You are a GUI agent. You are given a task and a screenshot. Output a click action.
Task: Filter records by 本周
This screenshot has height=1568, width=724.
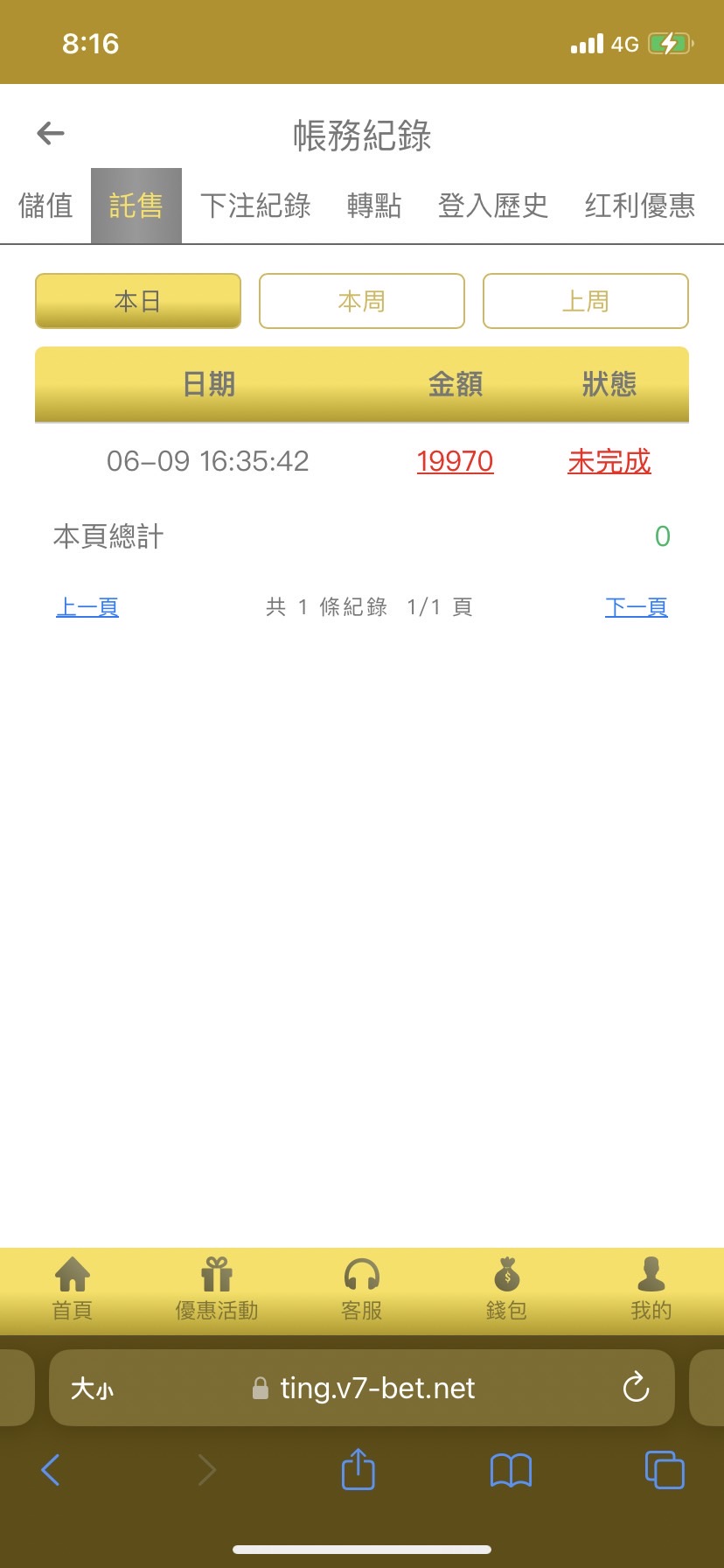click(362, 301)
